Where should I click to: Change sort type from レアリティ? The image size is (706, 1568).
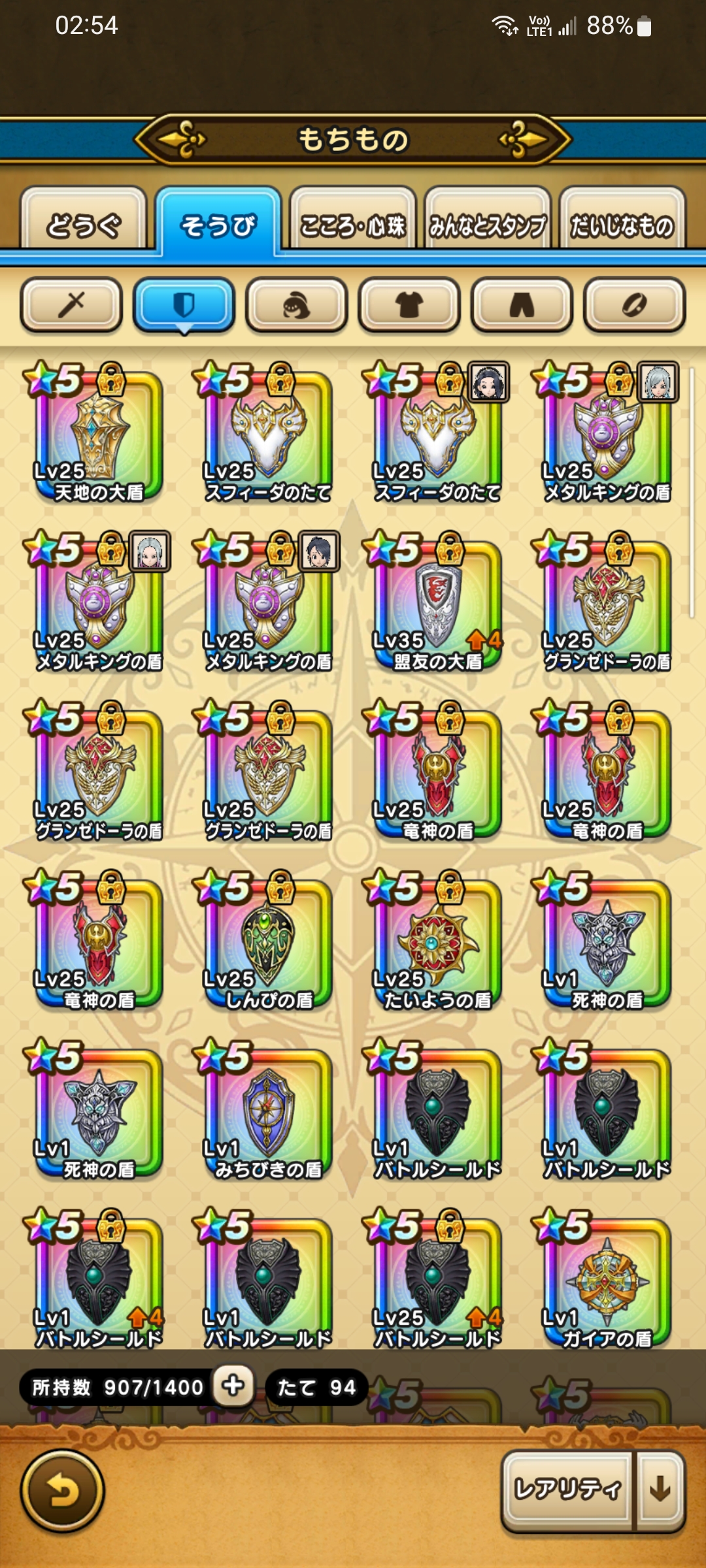tap(567, 1490)
